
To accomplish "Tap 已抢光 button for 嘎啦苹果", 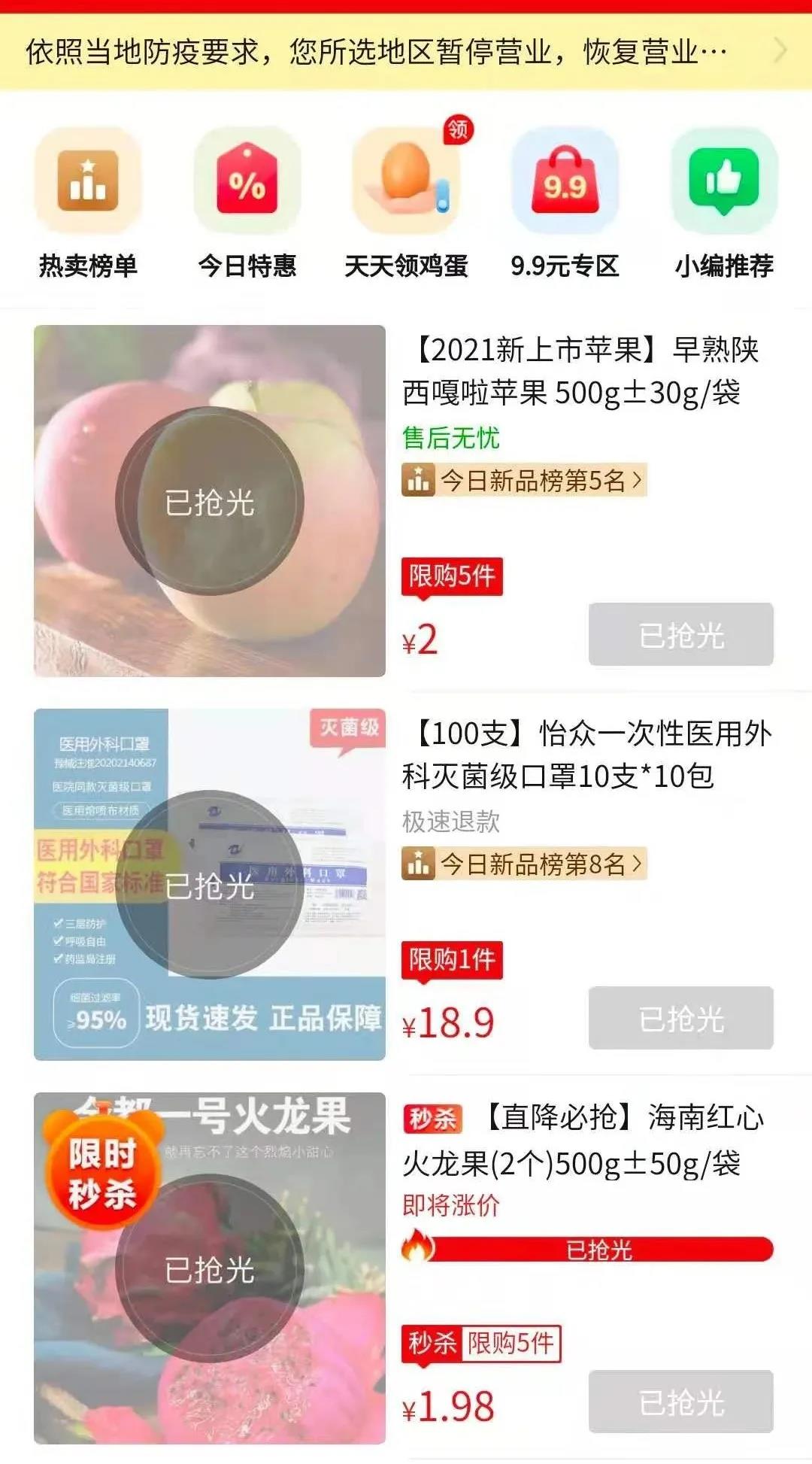I will tap(680, 634).
